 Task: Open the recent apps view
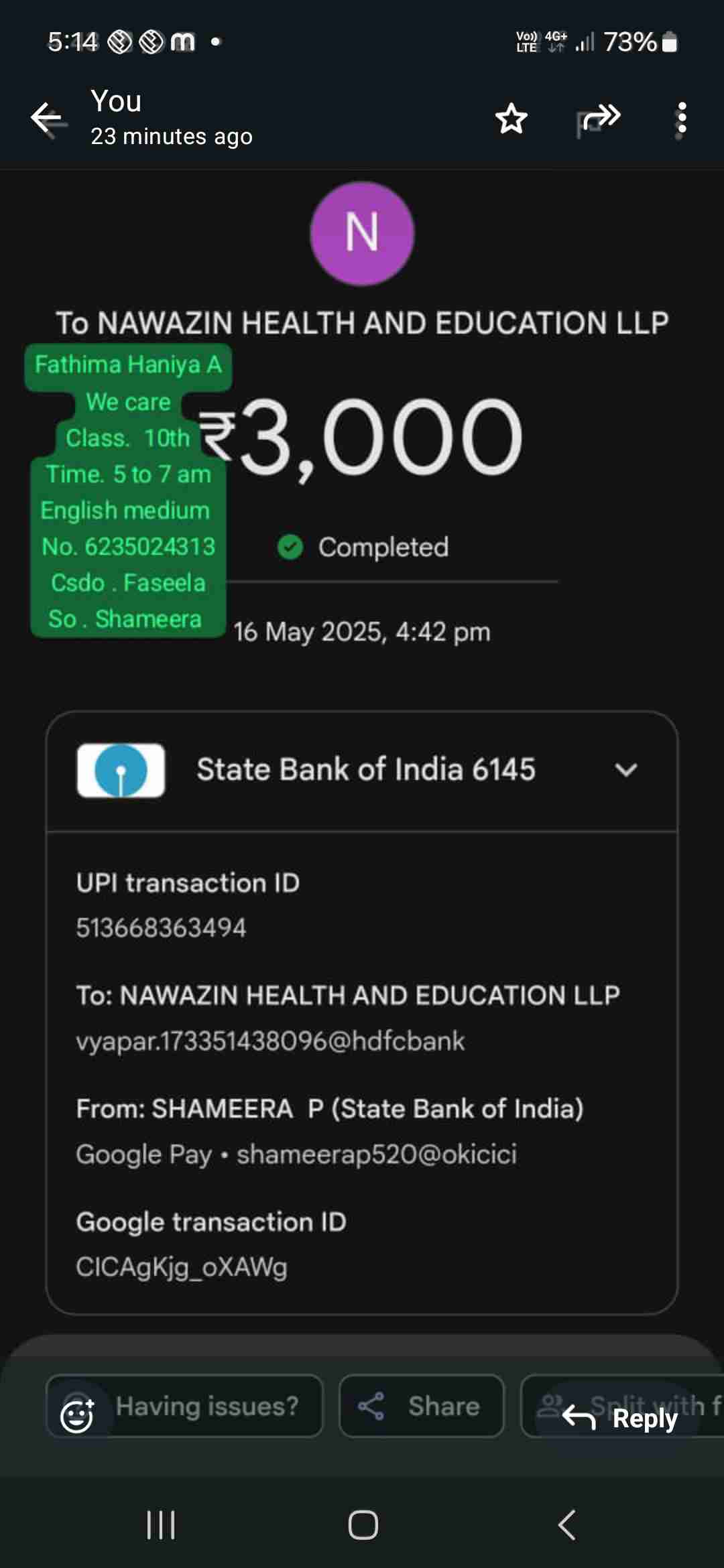coord(161,1525)
